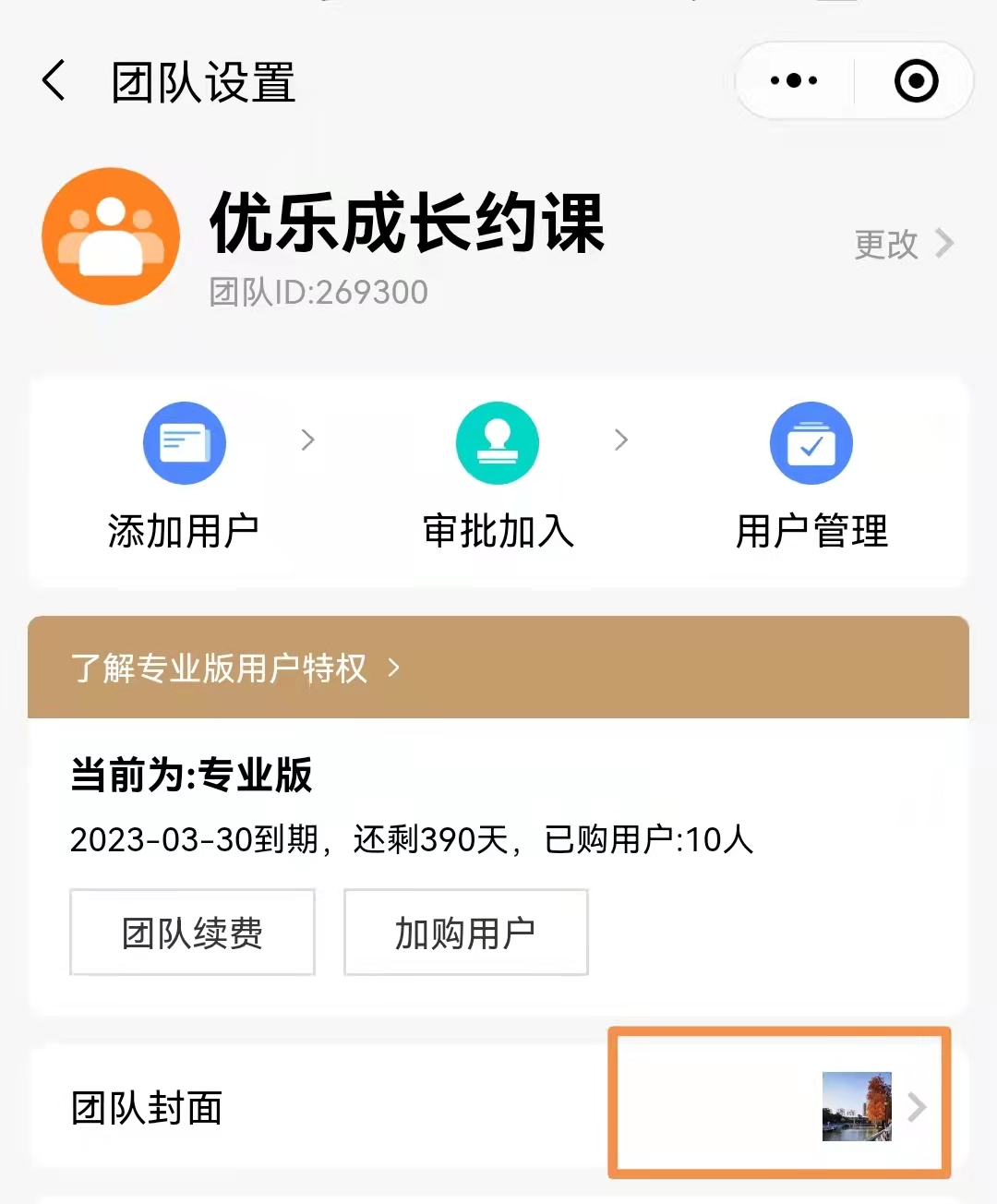Go back from 团队设置
The width and height of the screenshot is (997, 1204).
[x=55, y=81]
